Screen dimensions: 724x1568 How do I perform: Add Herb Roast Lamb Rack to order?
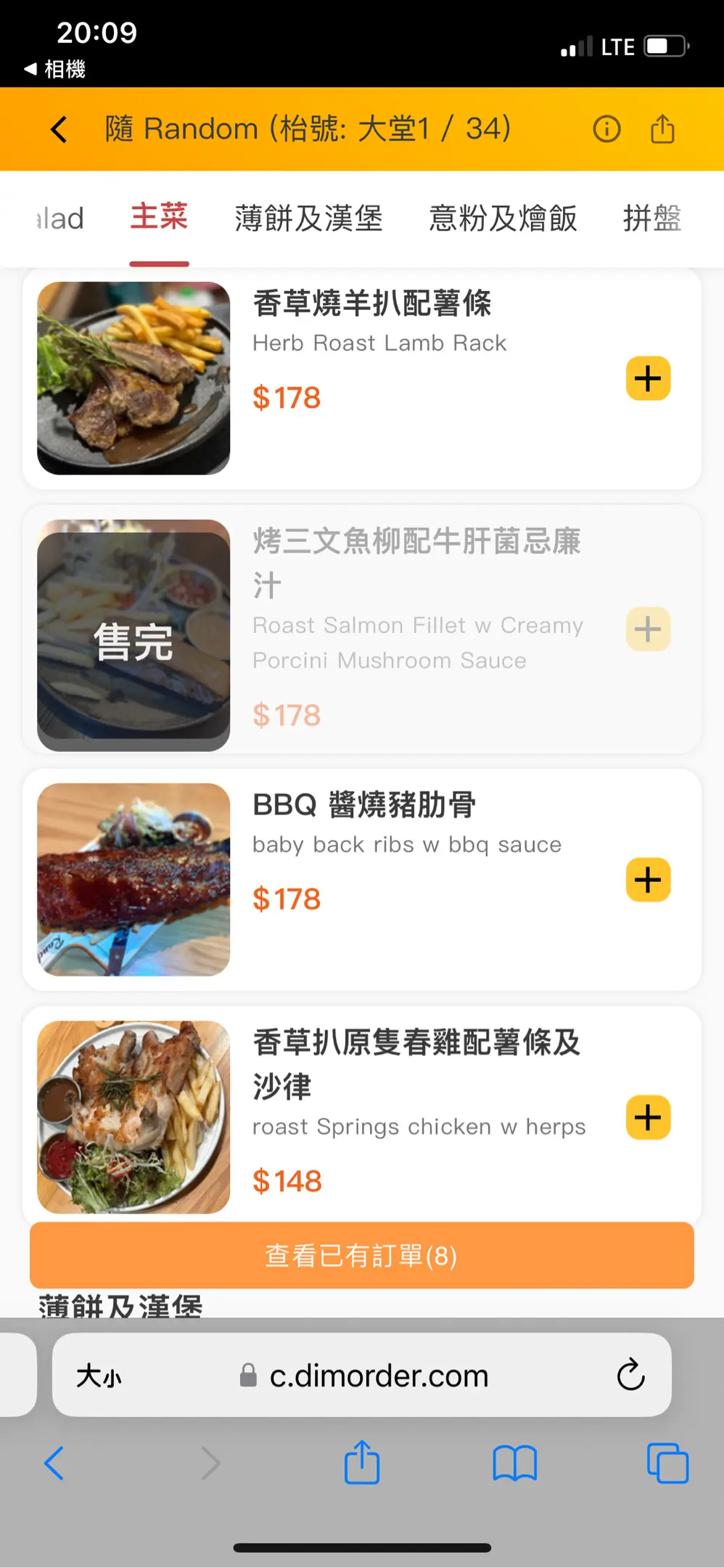click(x=648, y=378)
